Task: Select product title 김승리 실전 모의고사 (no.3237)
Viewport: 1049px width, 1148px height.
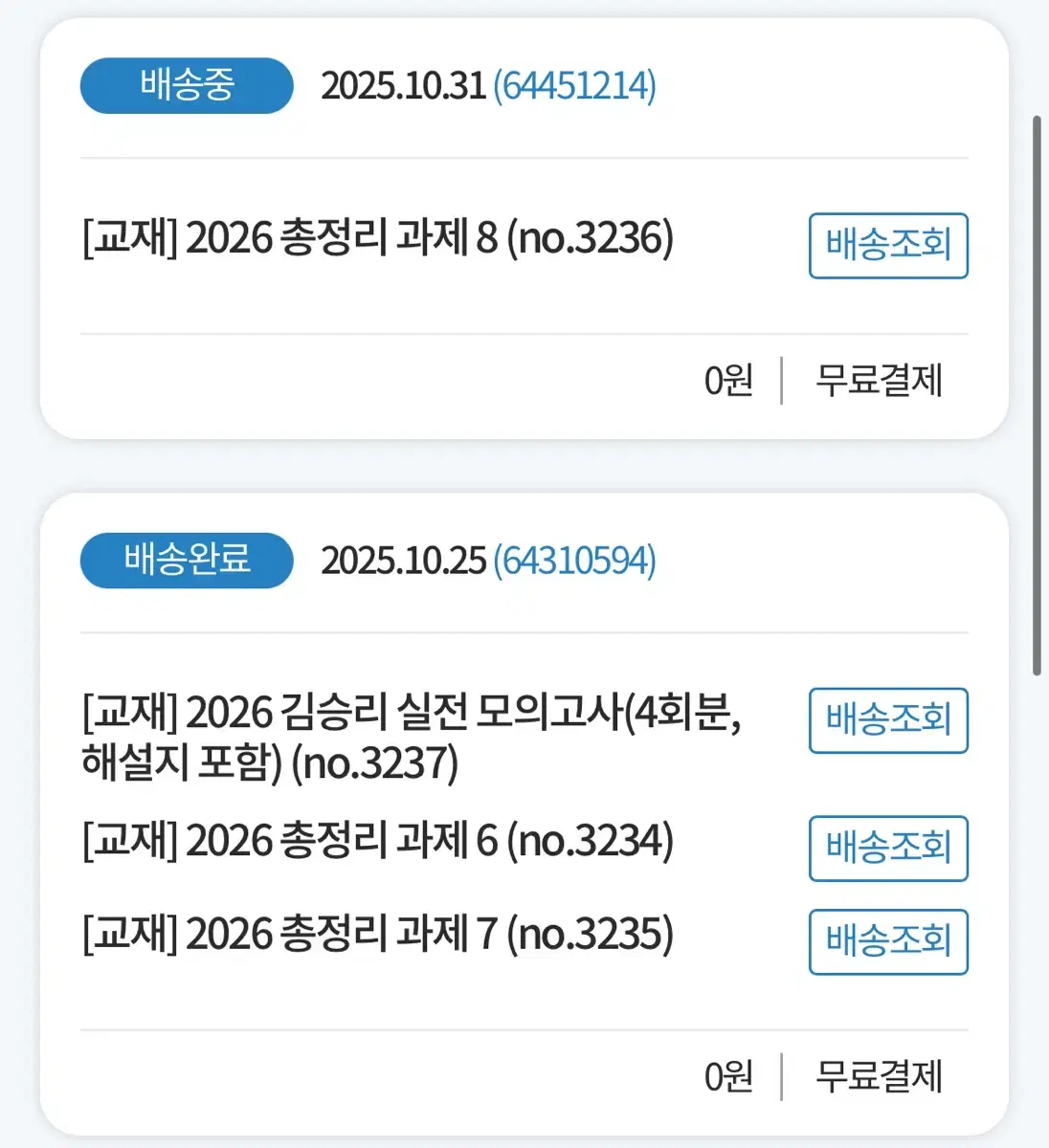Action: click(x=412, y=737)
